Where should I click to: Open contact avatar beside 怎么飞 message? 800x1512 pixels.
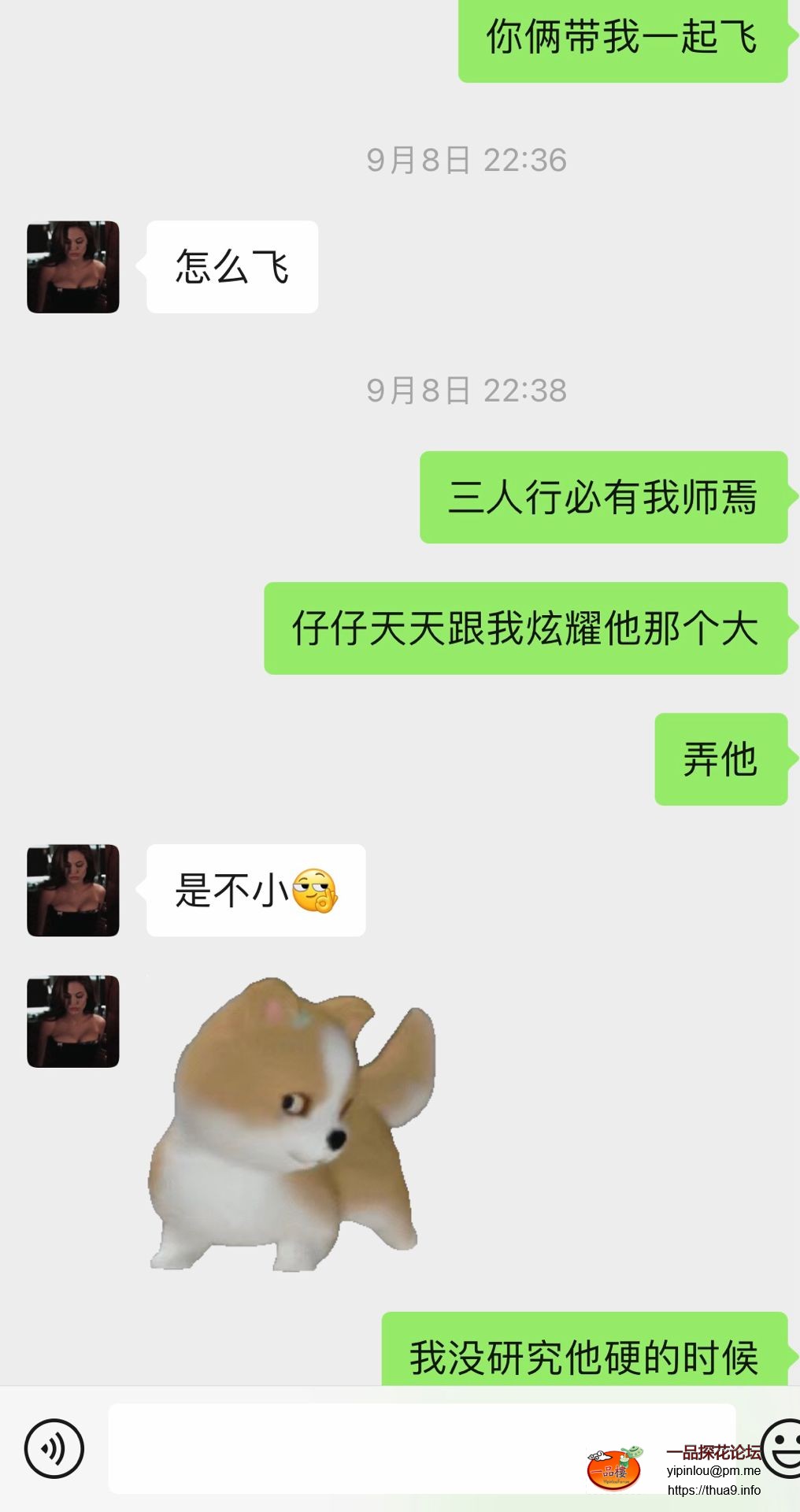point(73,267)
